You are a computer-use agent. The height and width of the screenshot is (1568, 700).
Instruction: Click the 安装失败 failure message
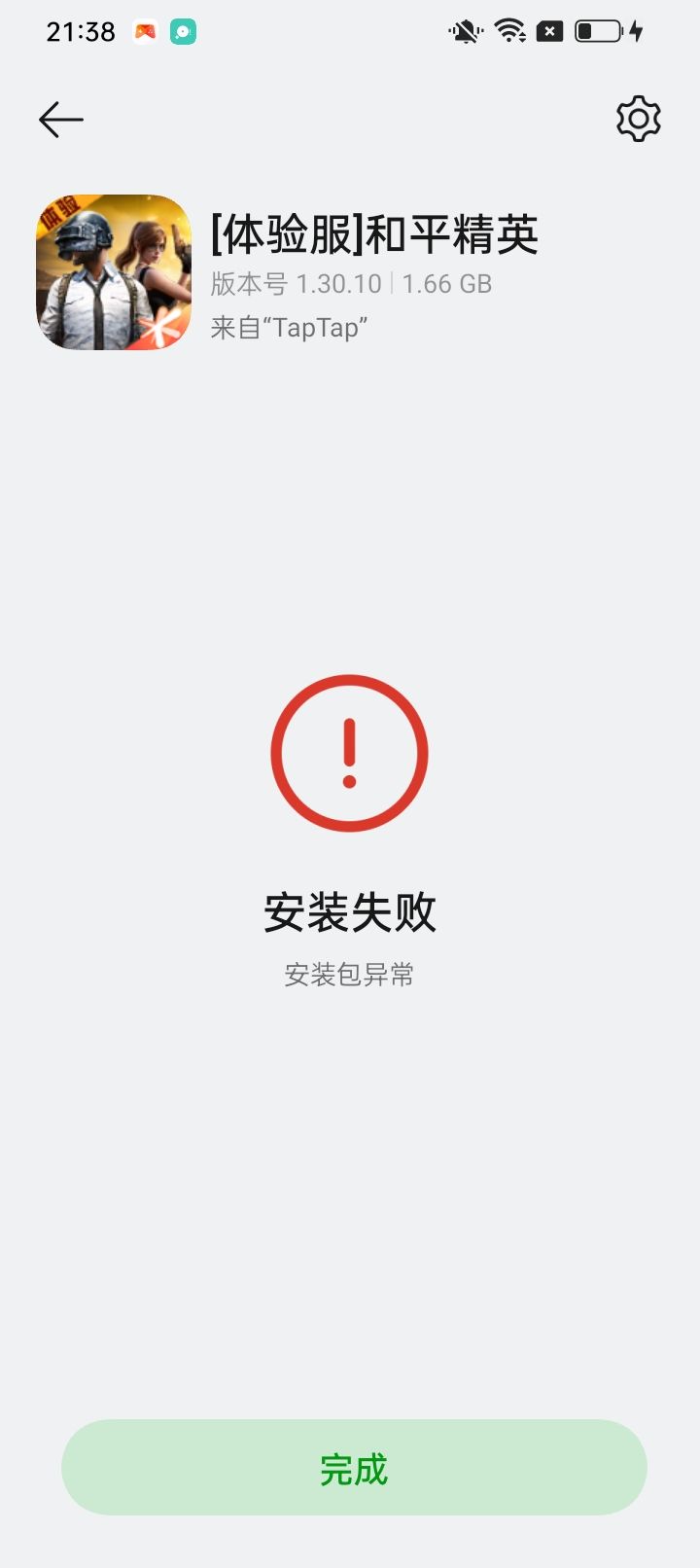point(350,912)
